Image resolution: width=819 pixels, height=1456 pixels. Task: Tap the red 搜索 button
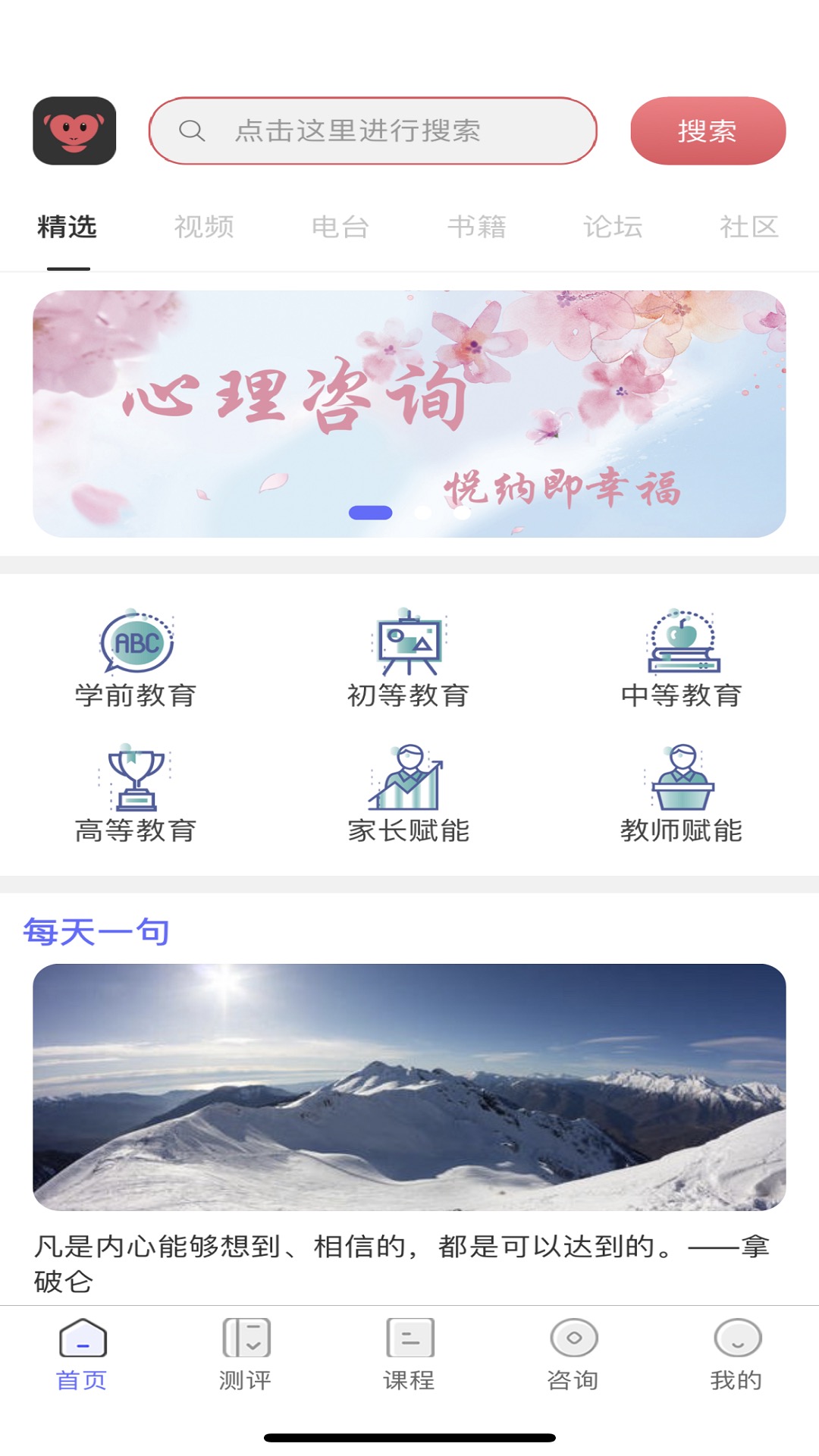click(x=708, y=130)
